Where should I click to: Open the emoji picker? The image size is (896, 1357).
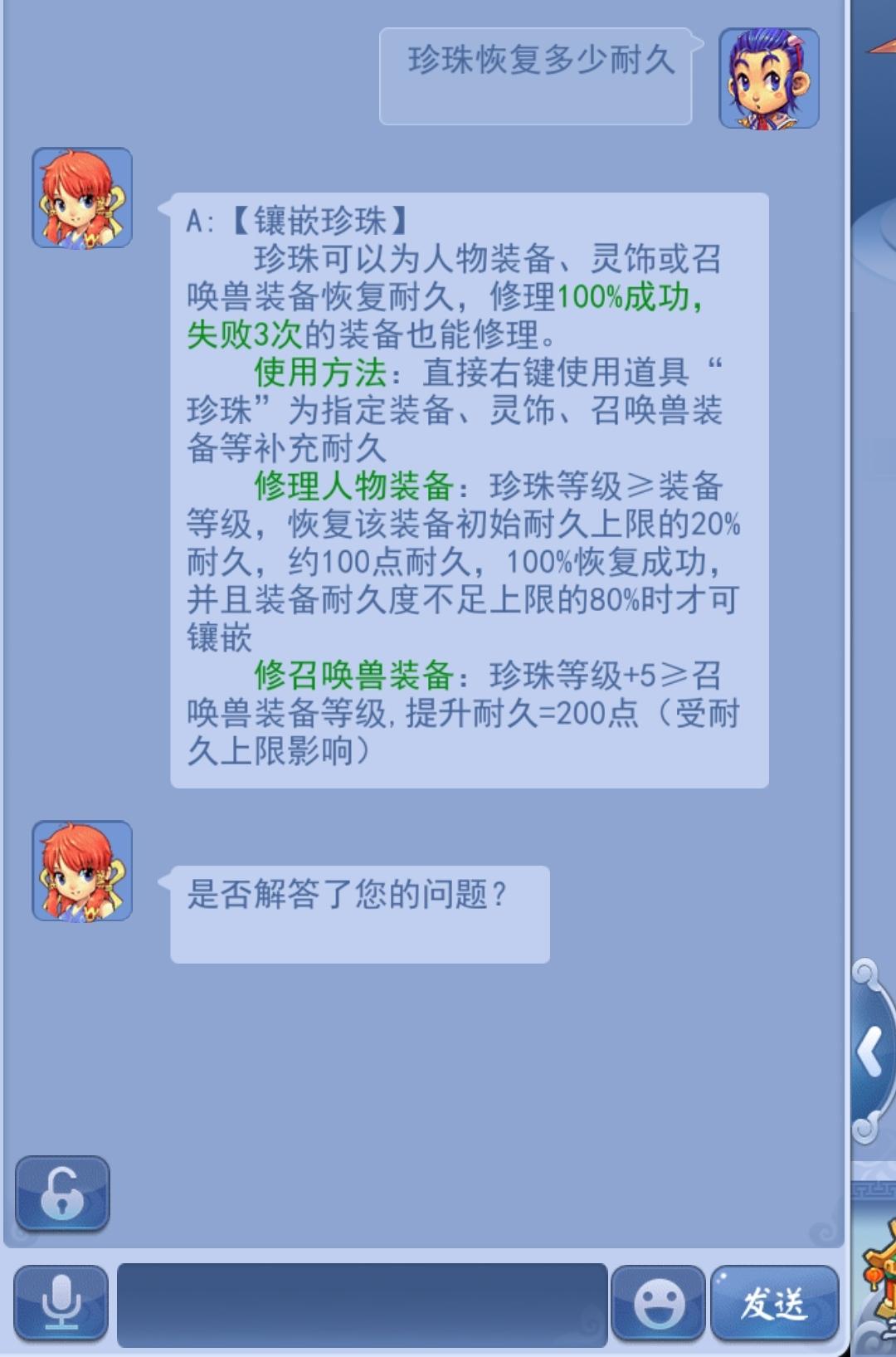pyautogui.click(x=659, y=1303)
